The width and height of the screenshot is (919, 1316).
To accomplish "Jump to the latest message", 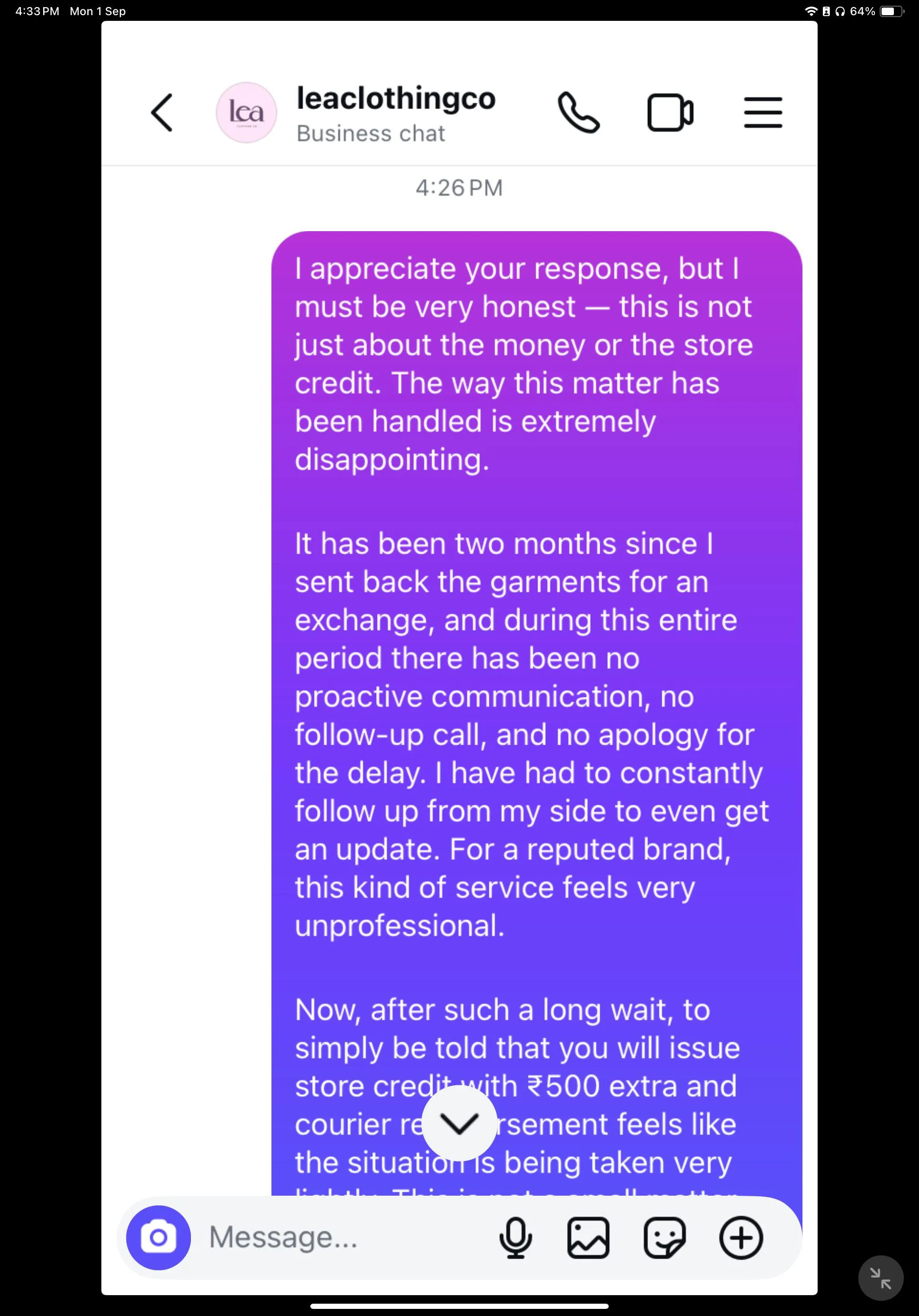I will pyautogui.click(x=459, y=1123).
